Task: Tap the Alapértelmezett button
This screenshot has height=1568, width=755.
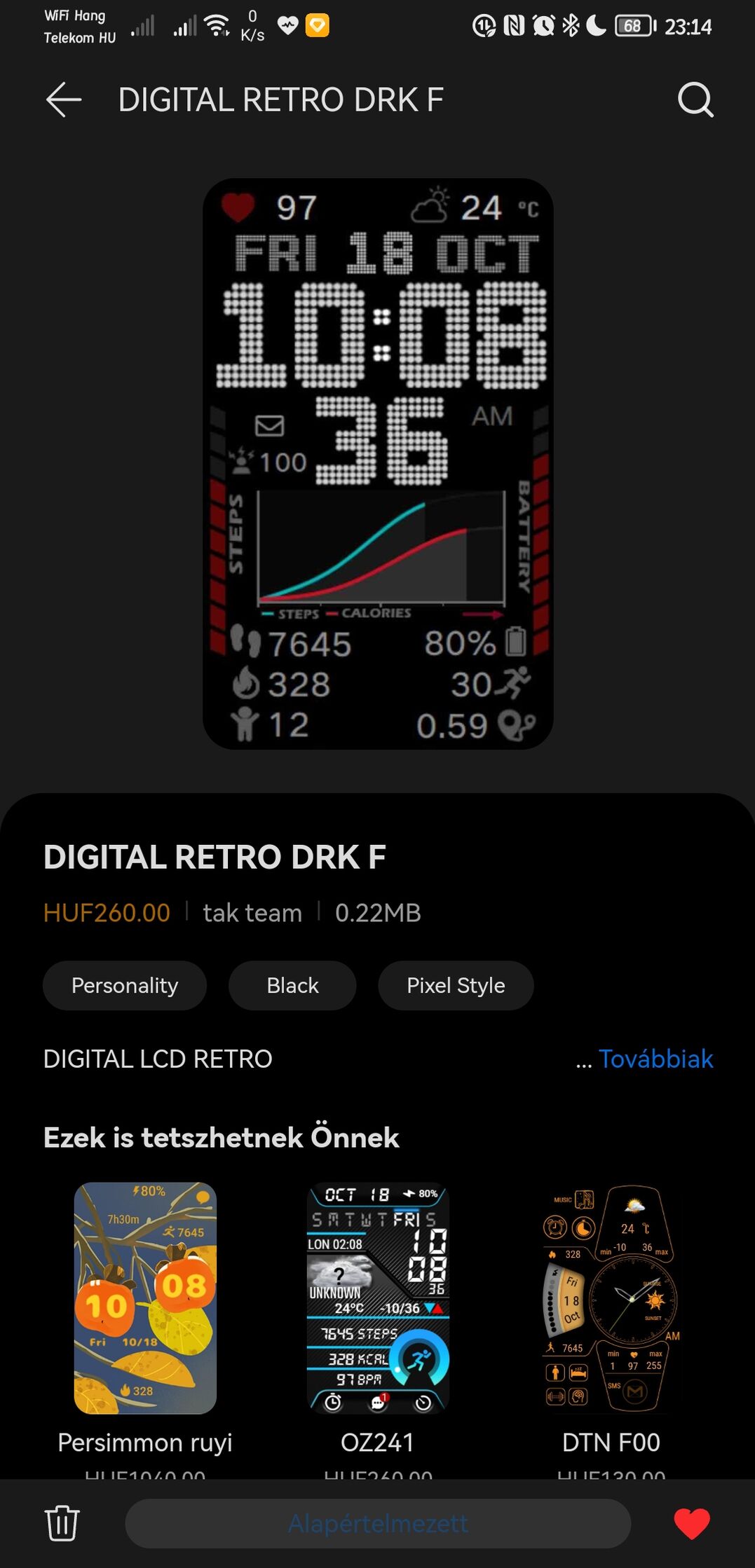Action: (378, 1523)
